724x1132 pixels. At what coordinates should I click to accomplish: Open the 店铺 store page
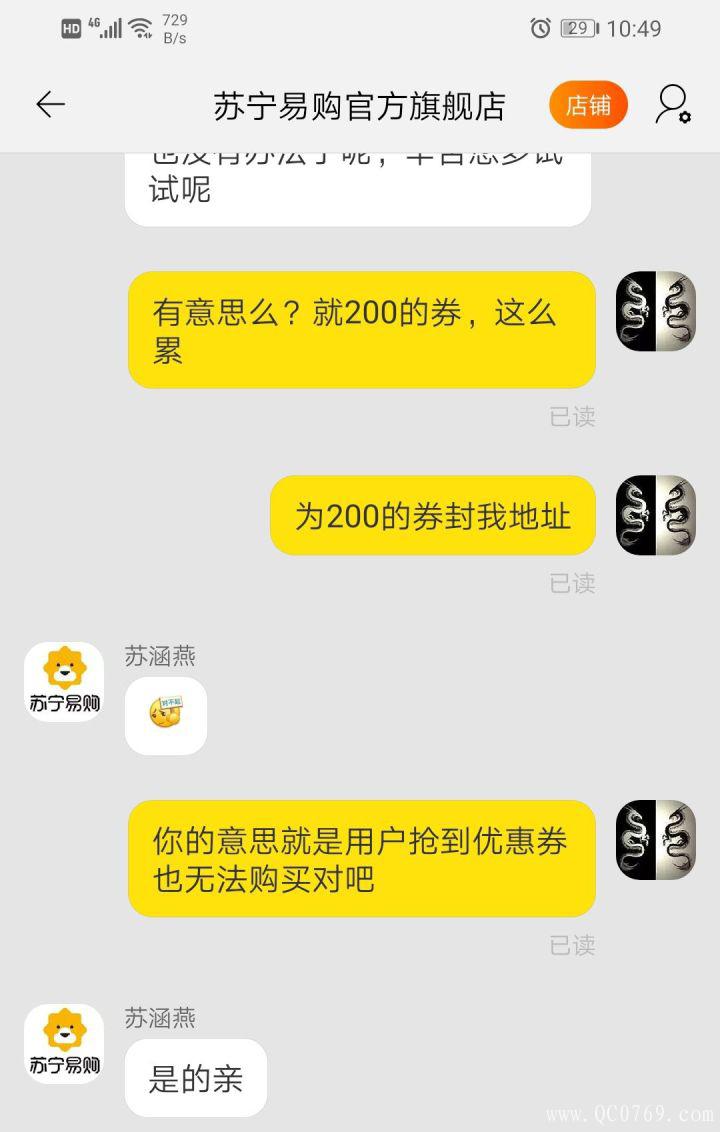588,105
